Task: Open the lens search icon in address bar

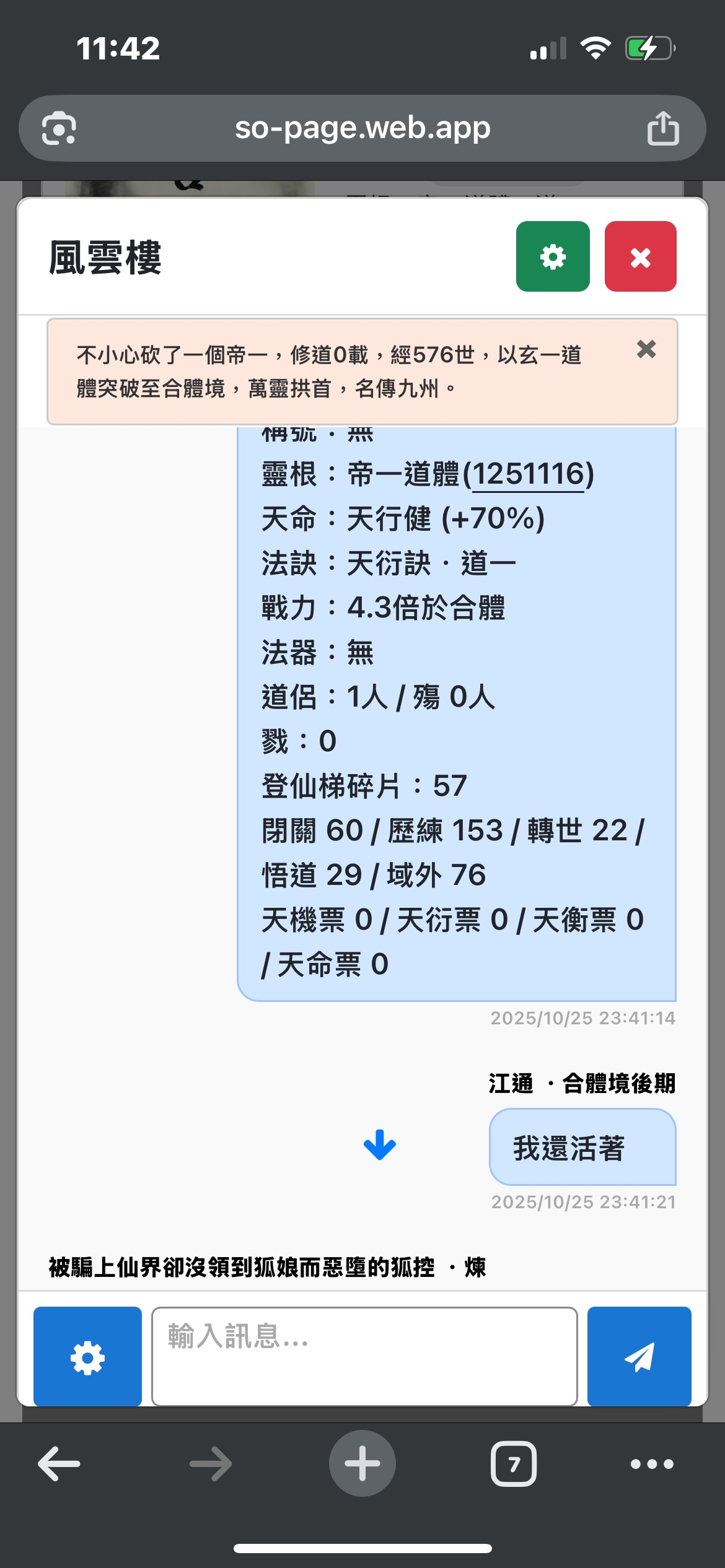Action: [x=59, y=128]
